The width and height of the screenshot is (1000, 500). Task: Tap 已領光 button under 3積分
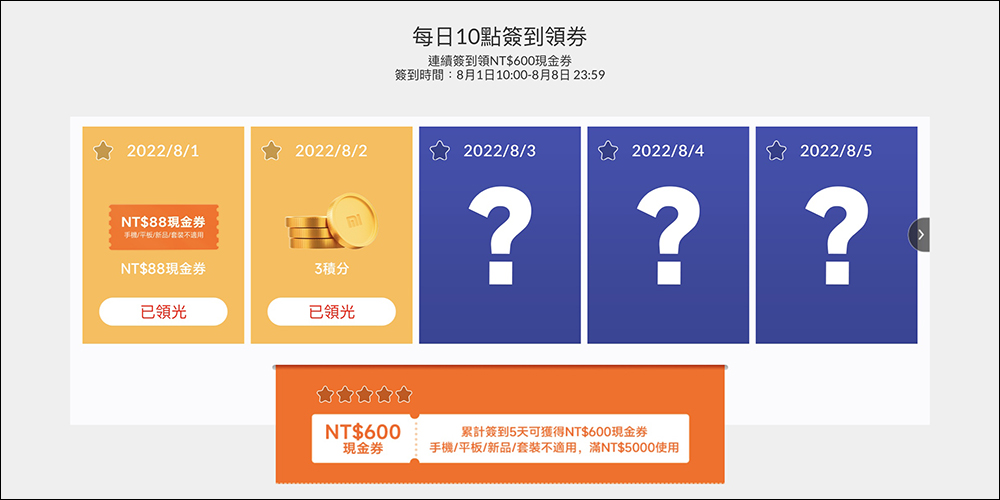point(331,311)
